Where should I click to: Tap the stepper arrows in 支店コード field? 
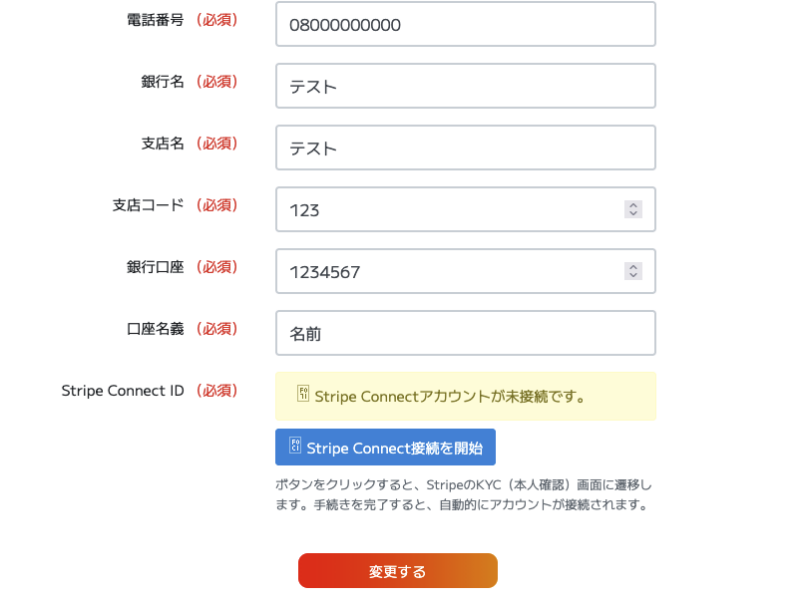tap(632, 210)
